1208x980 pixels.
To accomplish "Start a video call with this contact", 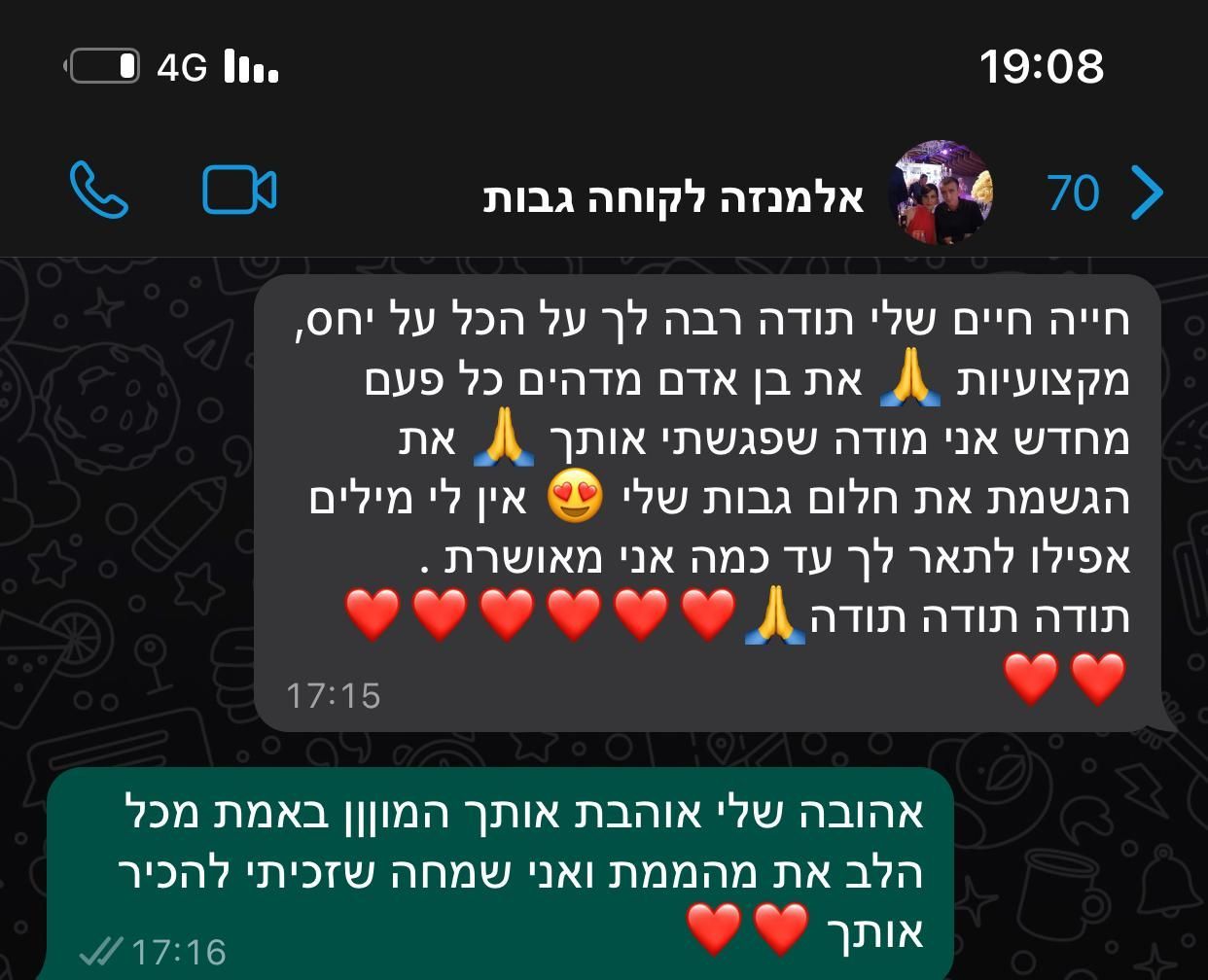I will click(x=239, y=191).
